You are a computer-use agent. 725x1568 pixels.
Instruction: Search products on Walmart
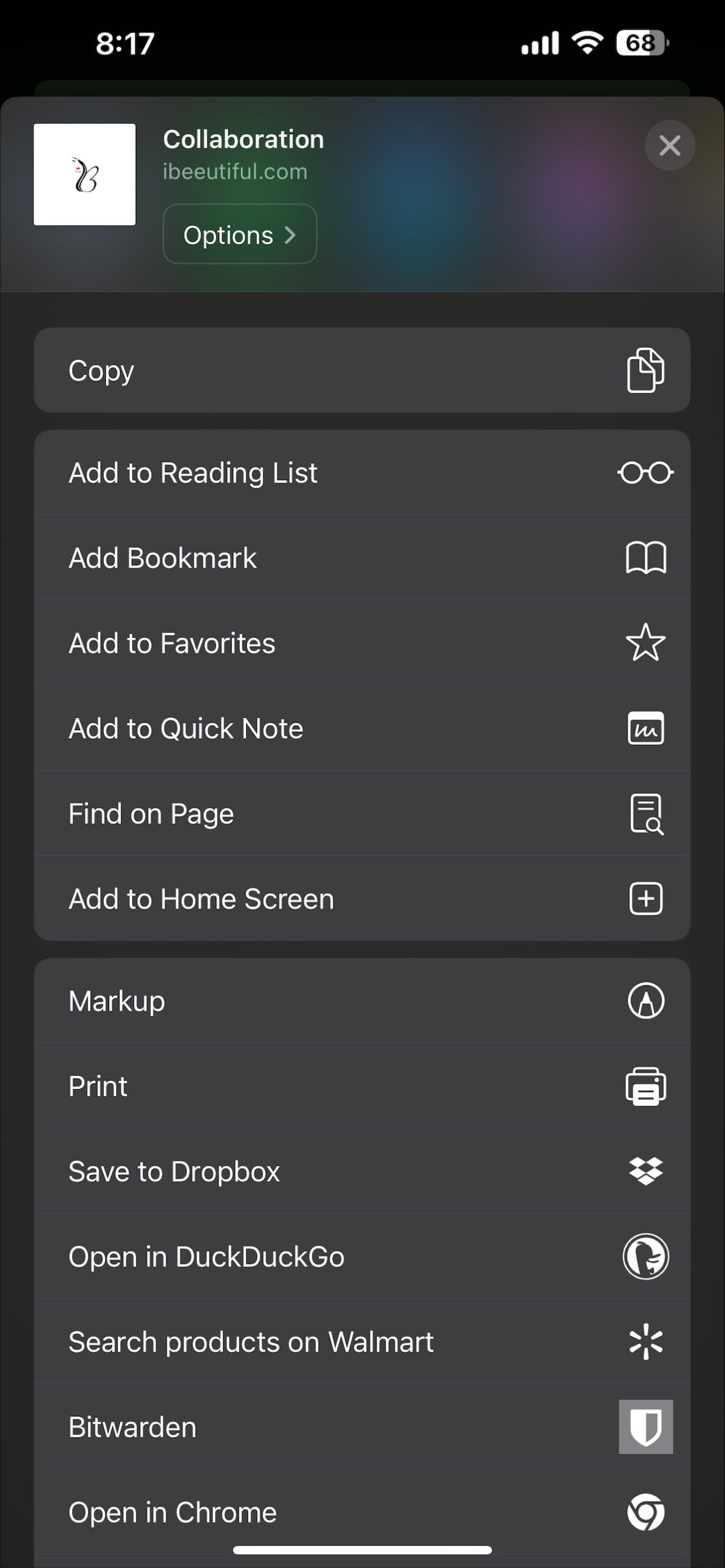[361, 1341]
